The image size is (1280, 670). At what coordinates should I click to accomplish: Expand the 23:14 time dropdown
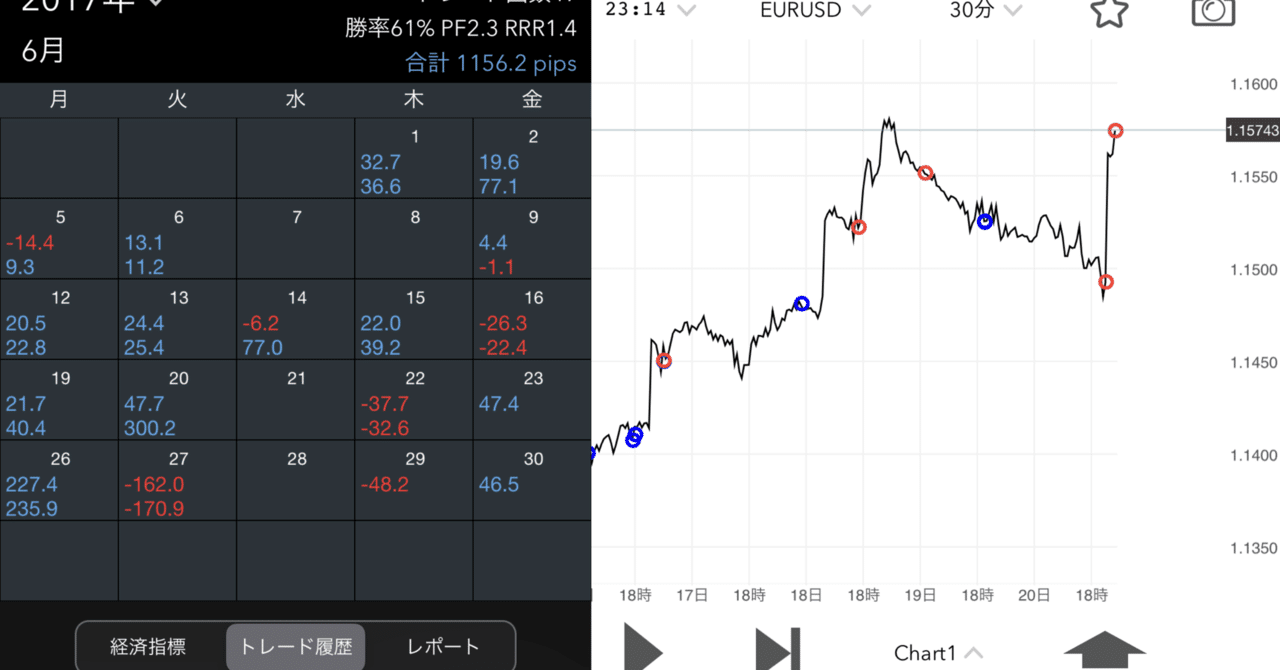[x=664, y=10]
